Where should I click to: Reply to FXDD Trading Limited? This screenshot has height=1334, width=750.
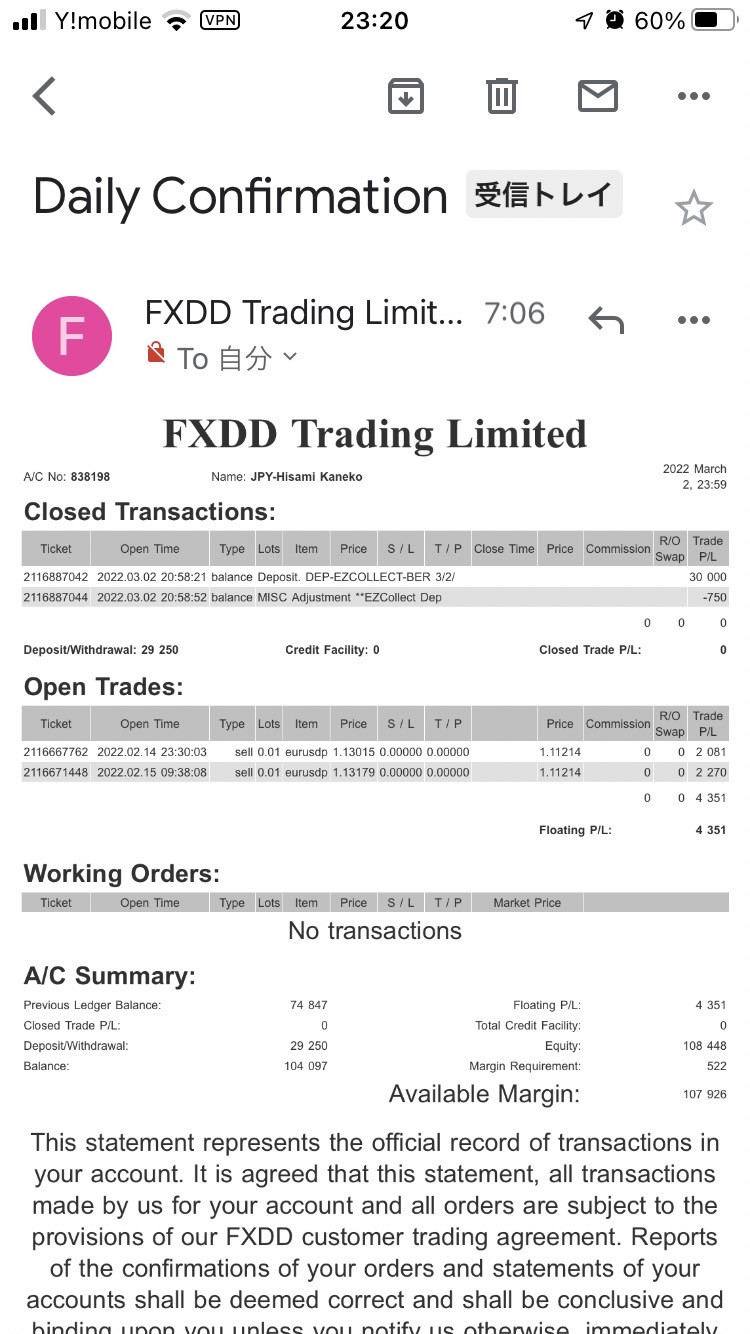606,320
